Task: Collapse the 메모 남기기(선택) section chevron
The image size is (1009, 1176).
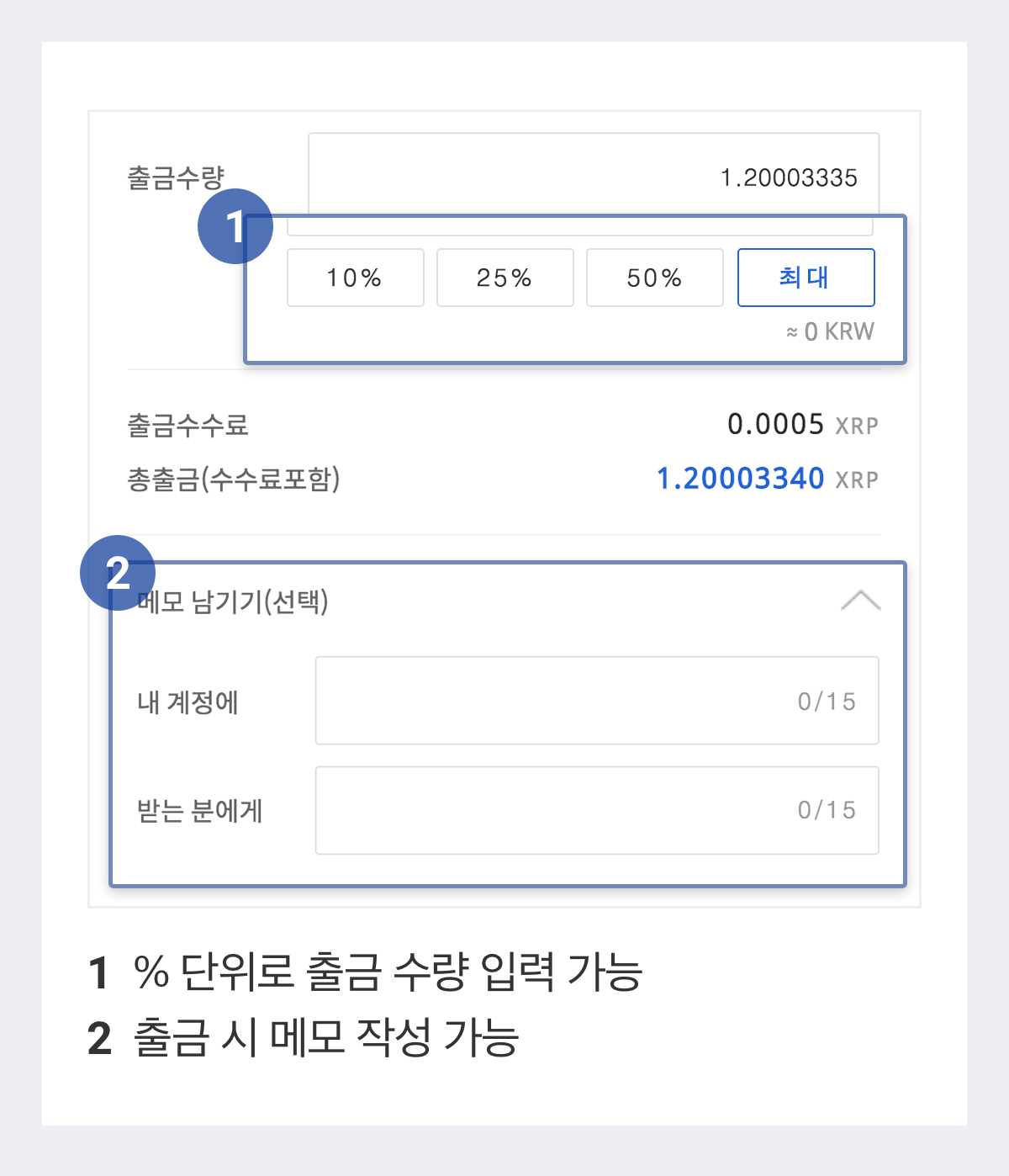Action: click(x=859, y=601)
